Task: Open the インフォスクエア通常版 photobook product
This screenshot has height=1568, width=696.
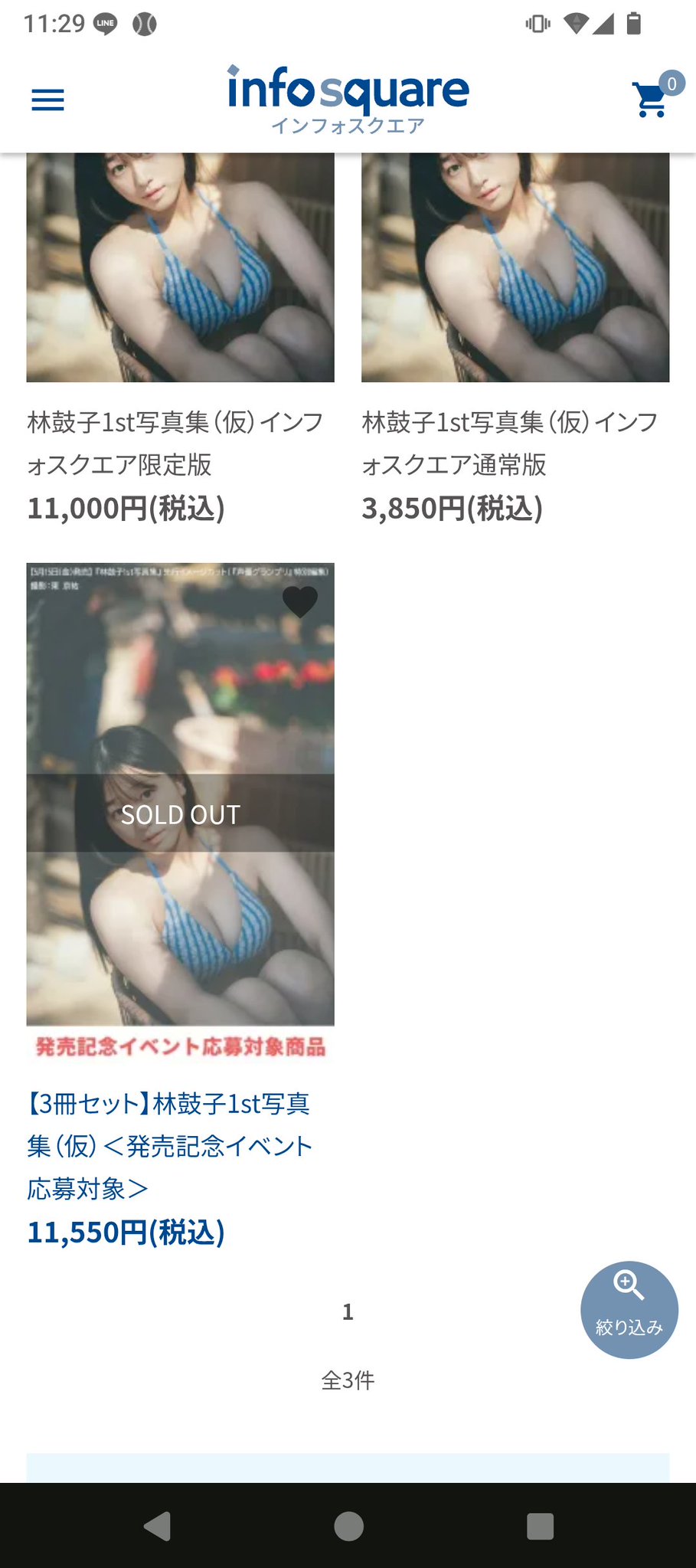Action: point(509,443)
